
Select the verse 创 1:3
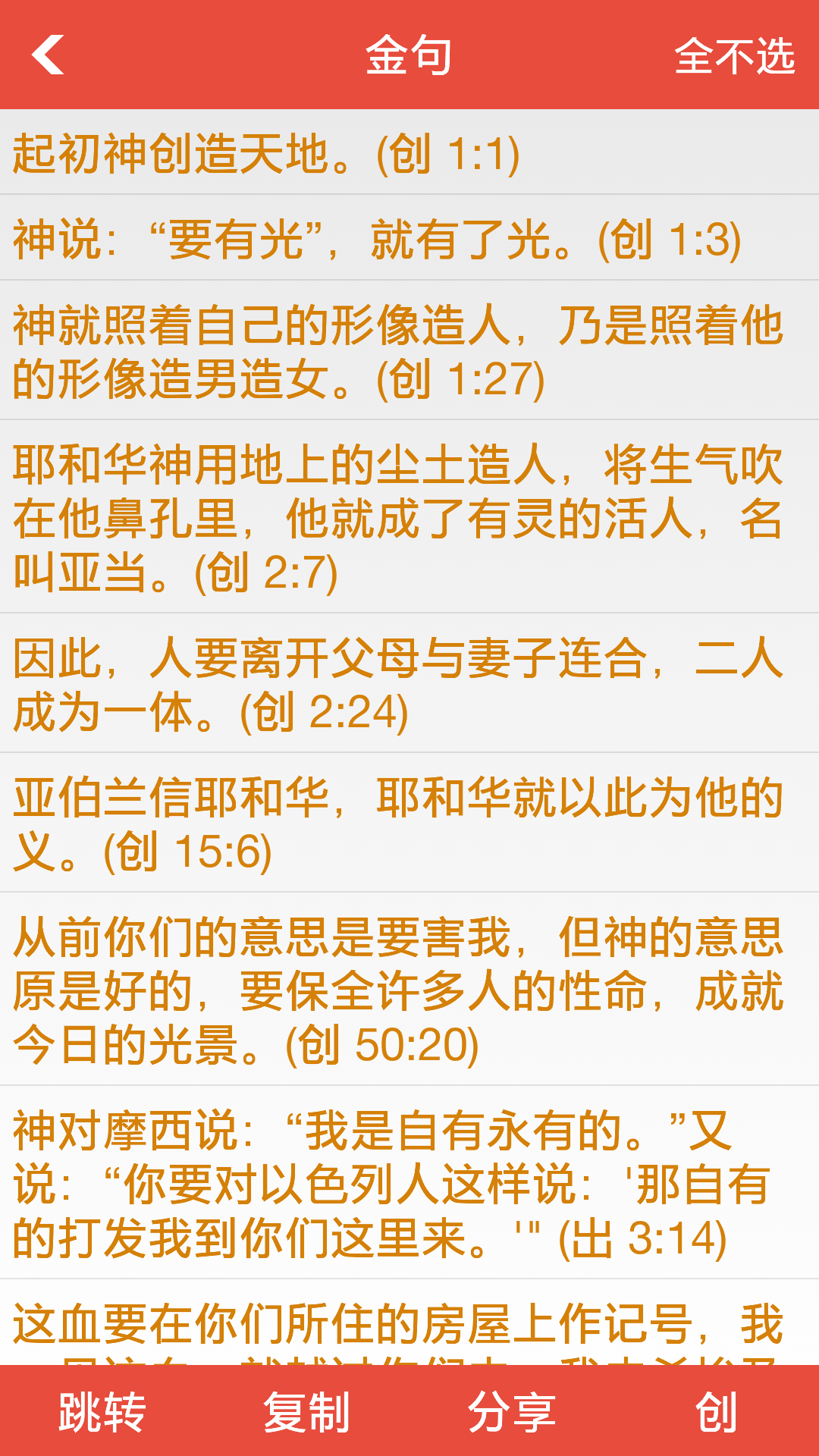pos(409,238)
